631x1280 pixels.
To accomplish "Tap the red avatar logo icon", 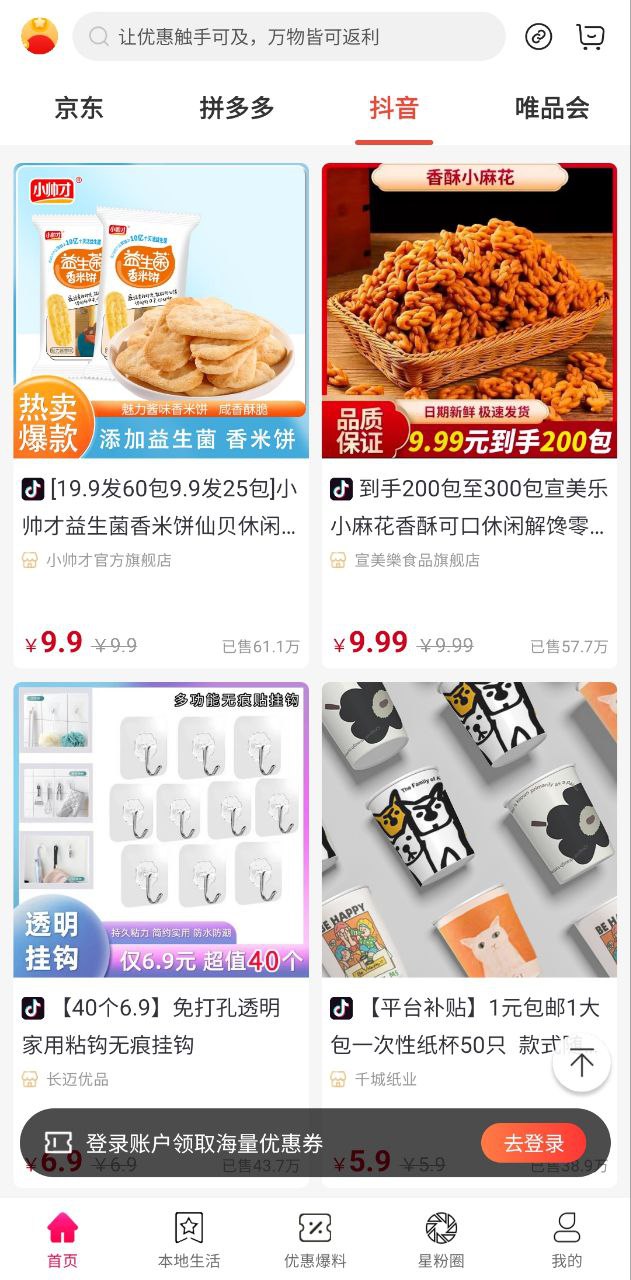I will click(40, 37).
